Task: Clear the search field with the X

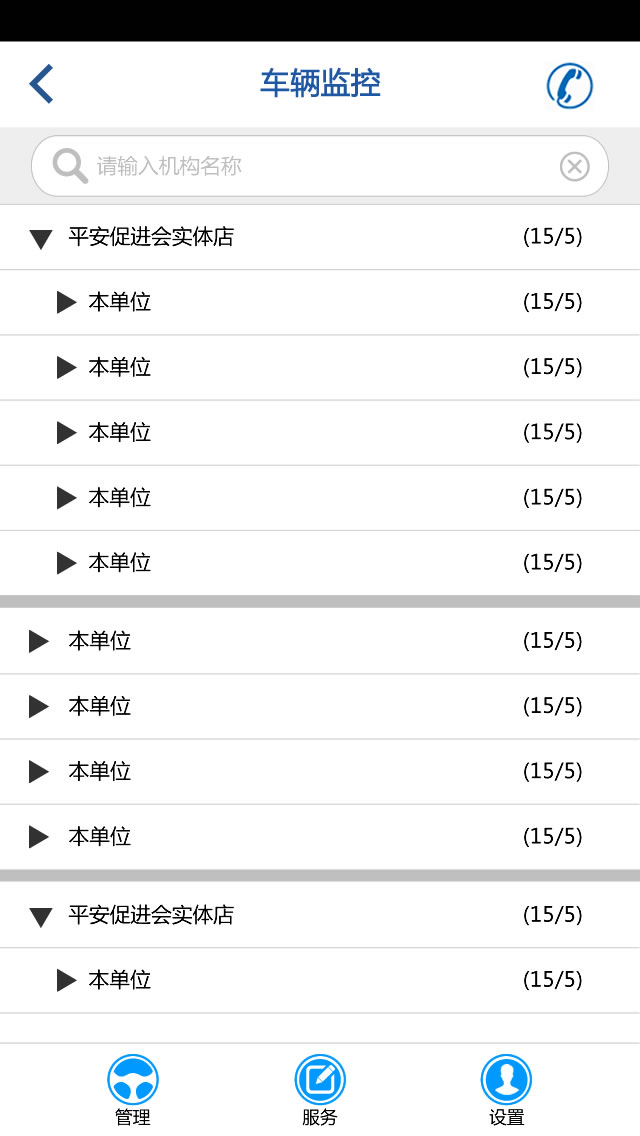Action: 574,167
